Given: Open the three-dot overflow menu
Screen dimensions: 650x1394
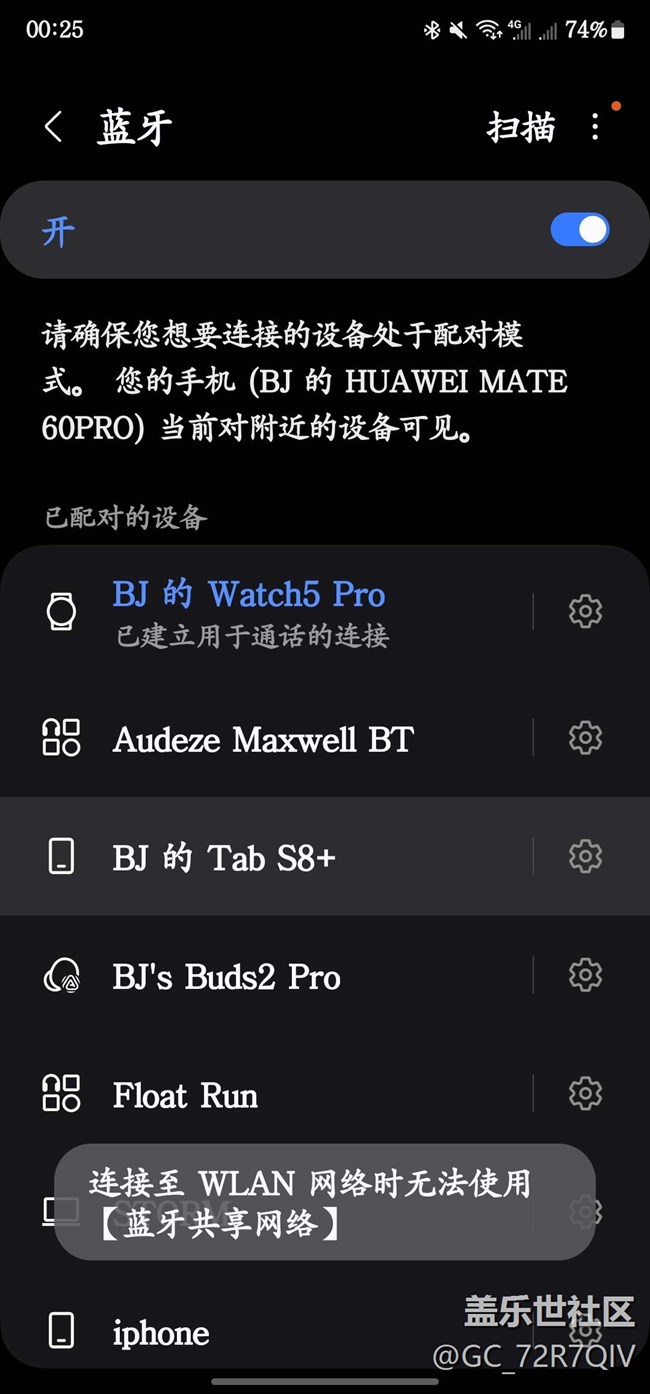Looking at the screenshot, I should point(595,127).
